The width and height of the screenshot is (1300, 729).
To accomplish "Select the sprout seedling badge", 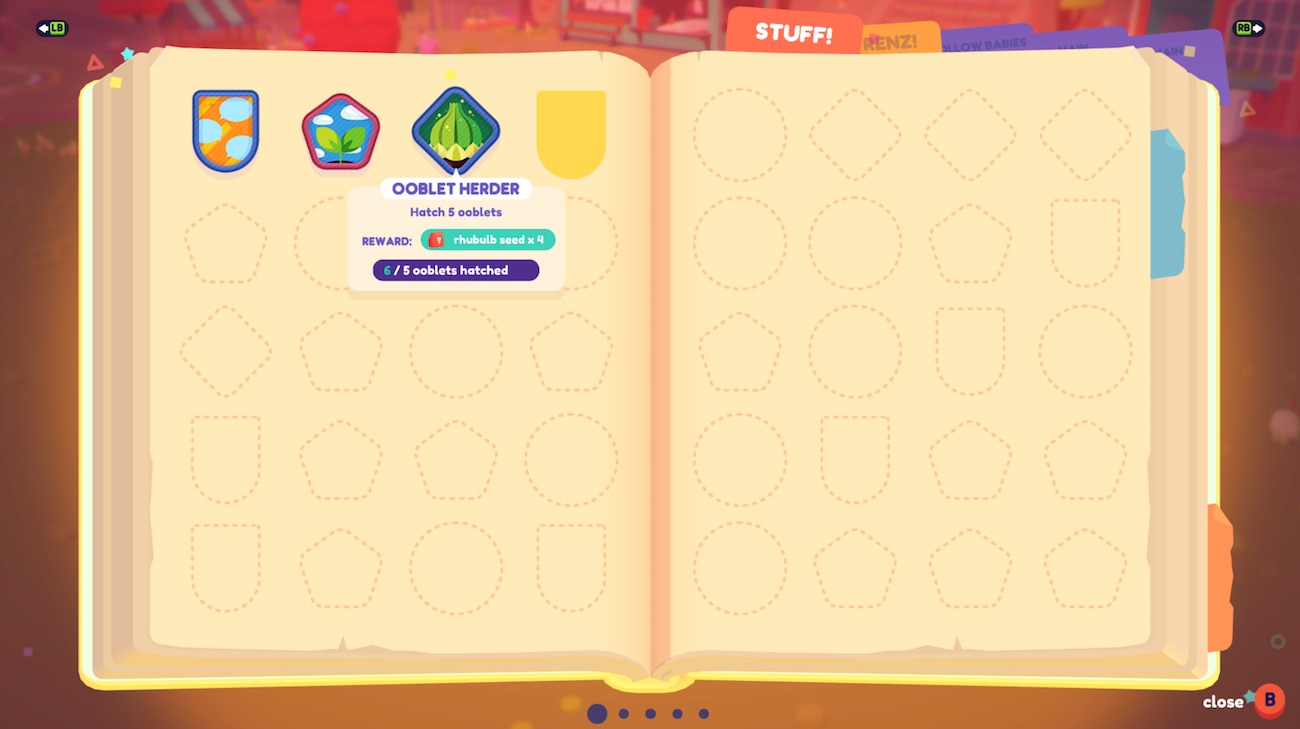I will [340, 132].
